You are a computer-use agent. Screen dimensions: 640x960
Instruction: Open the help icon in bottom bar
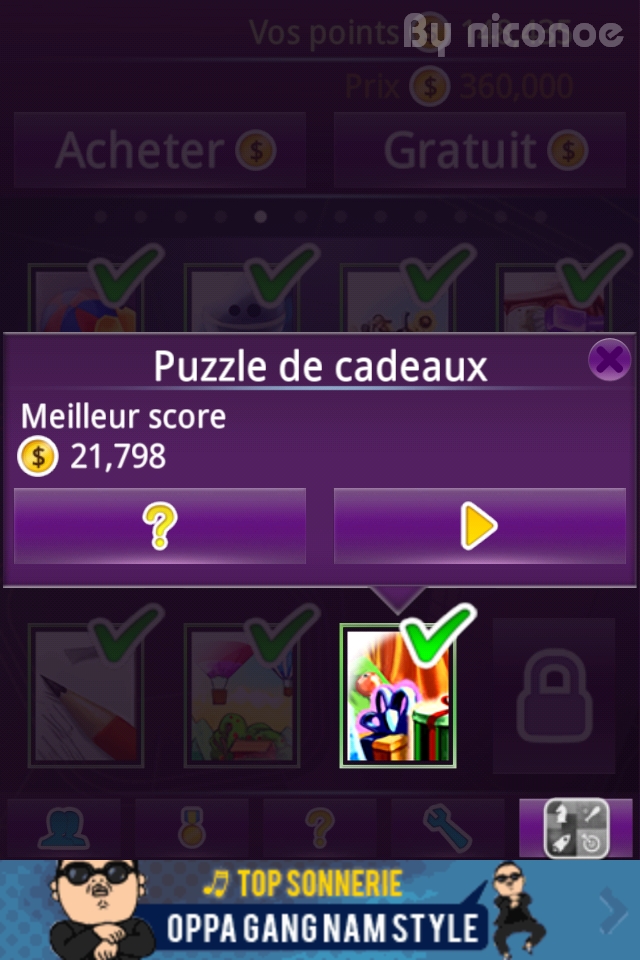[x=319, y=828]
